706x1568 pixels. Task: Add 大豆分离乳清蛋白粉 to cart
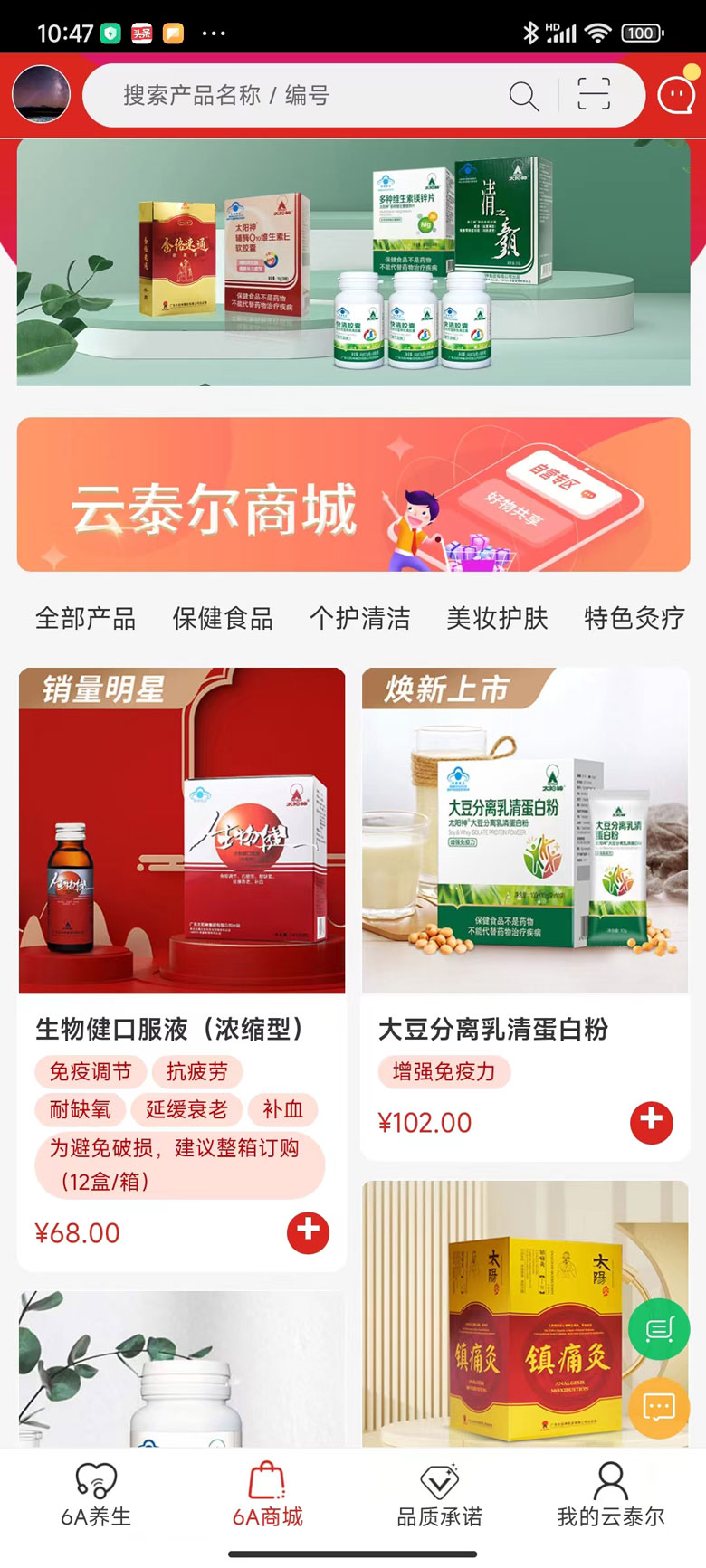(x=652, y=1122)
